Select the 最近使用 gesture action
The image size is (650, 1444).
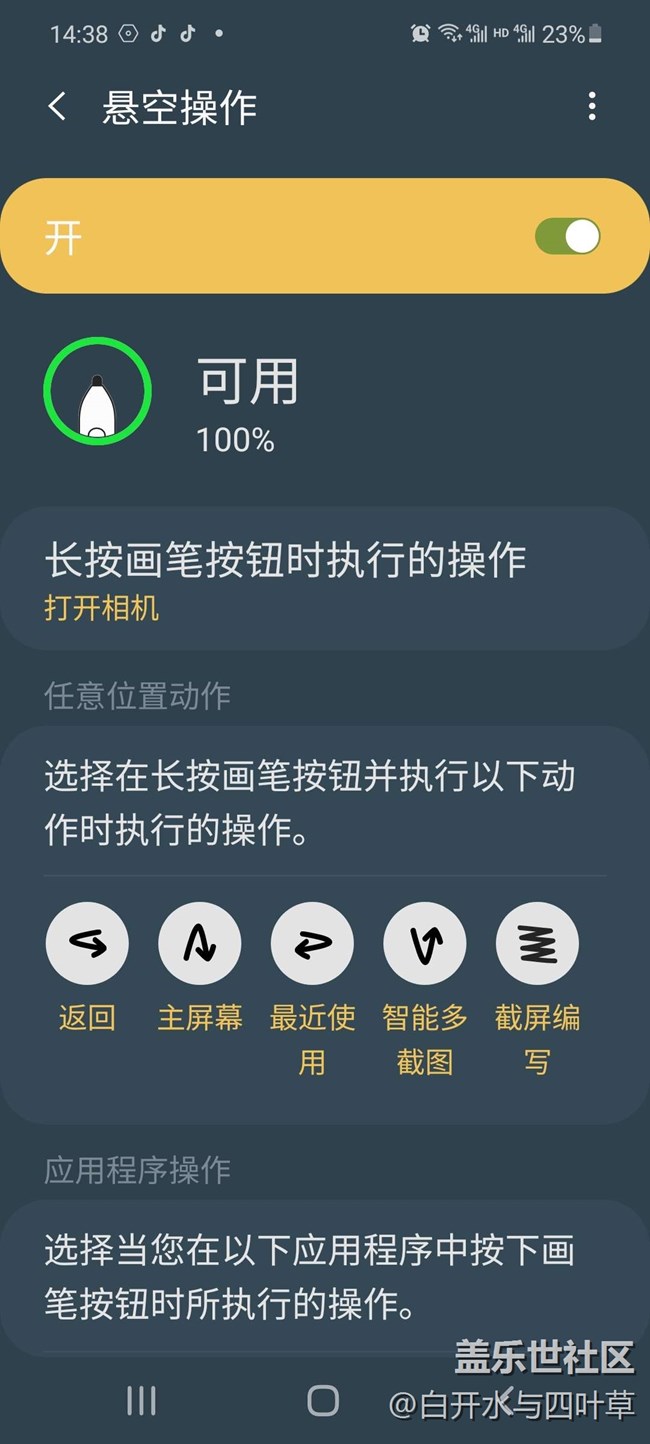point(312,944)
